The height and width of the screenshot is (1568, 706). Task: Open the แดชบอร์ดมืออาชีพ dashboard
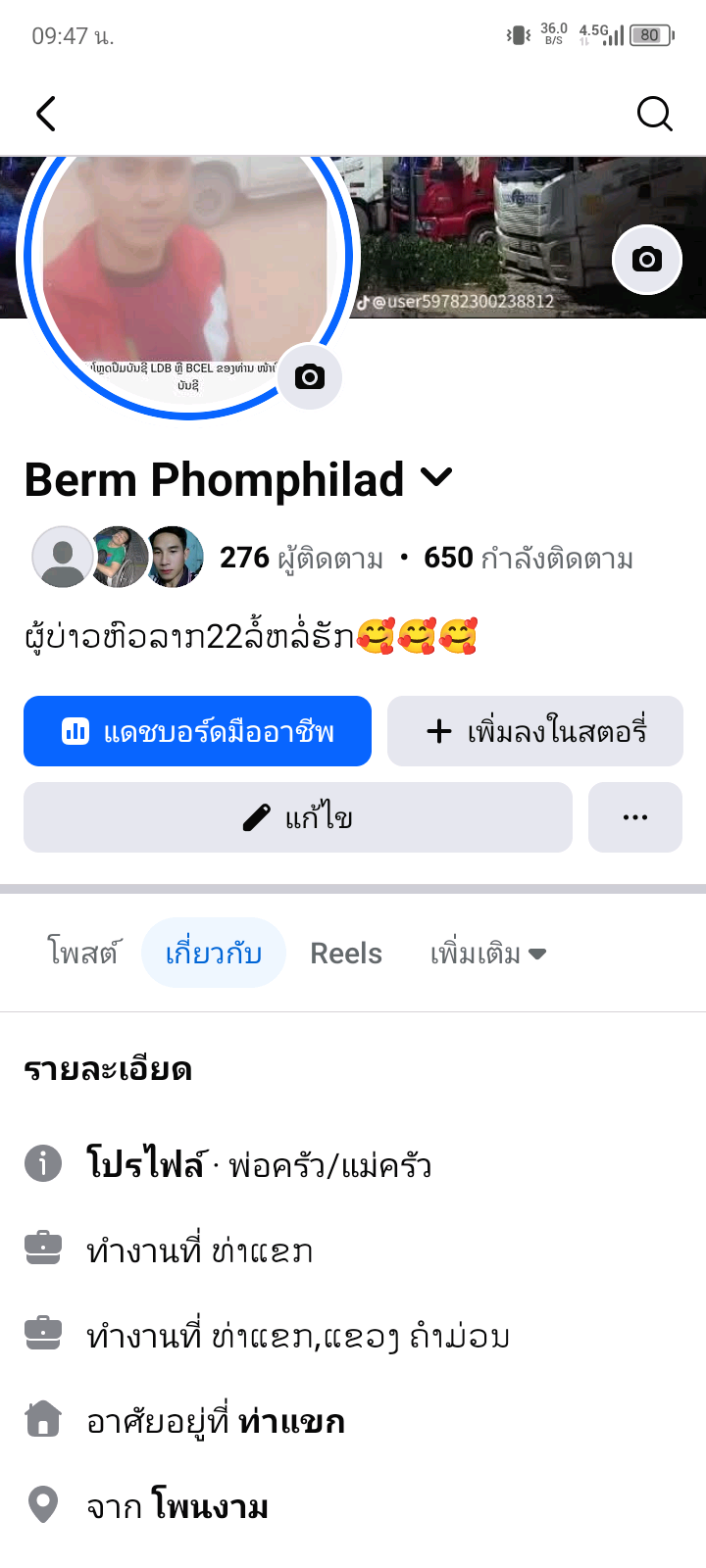[197, 731]
